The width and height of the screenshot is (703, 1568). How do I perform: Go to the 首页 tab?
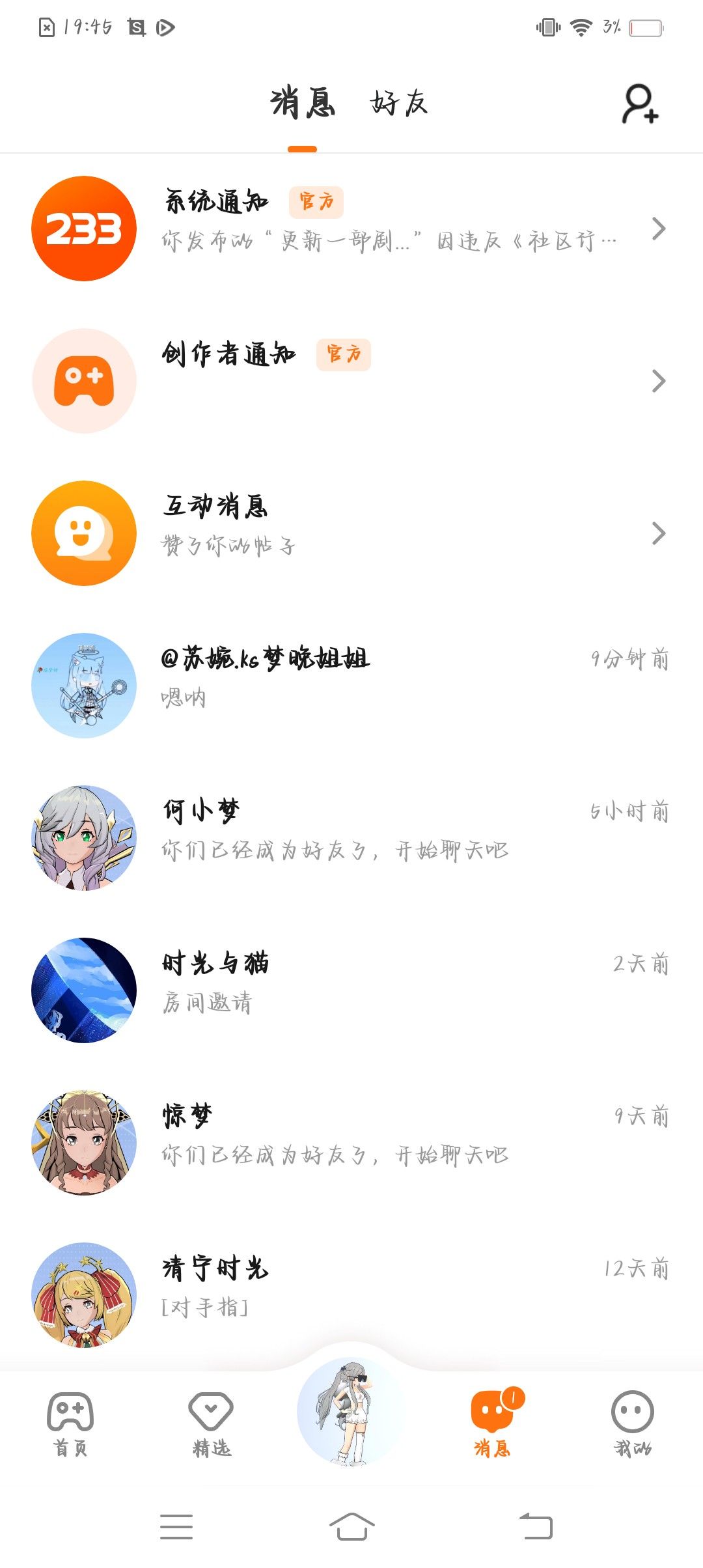70,1423
